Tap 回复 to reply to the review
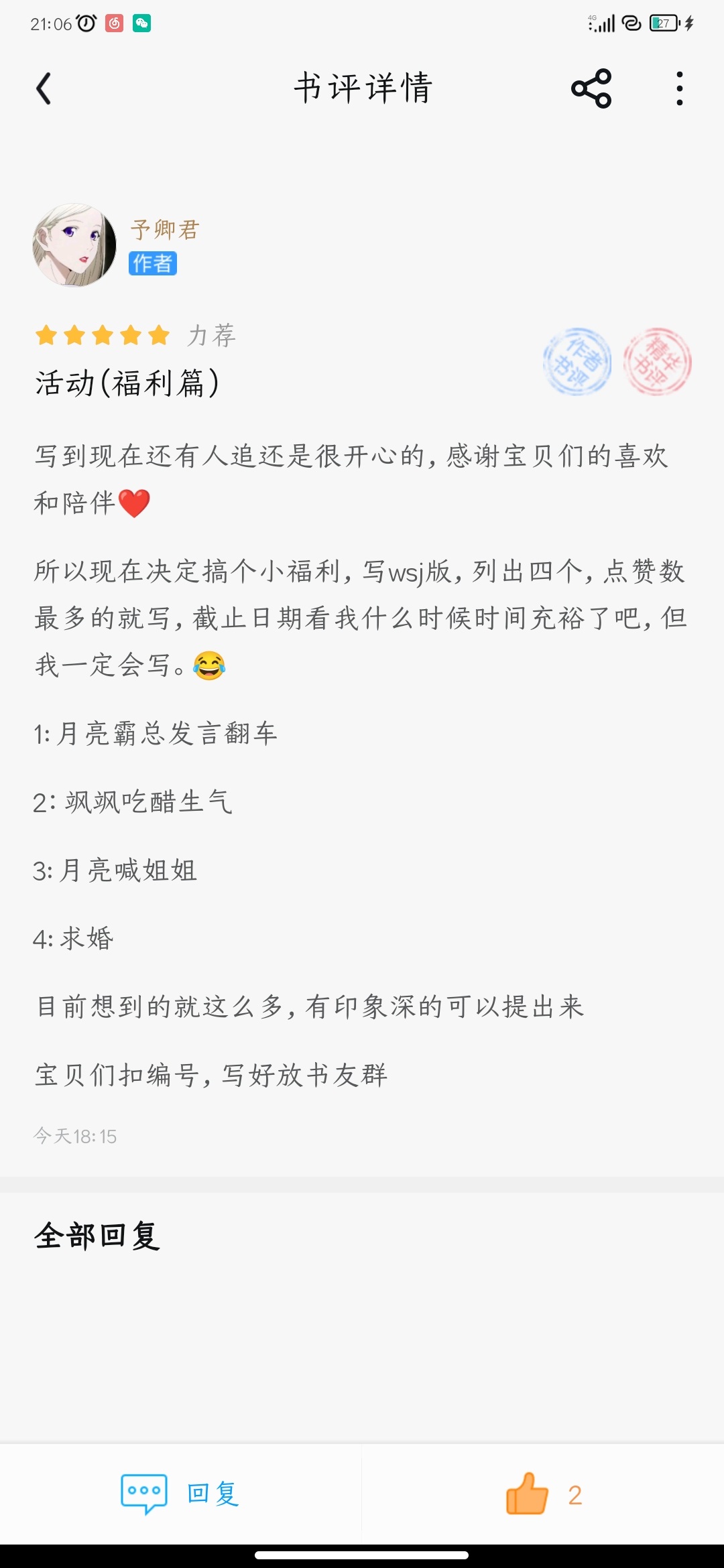 (x=180, y=1494)
